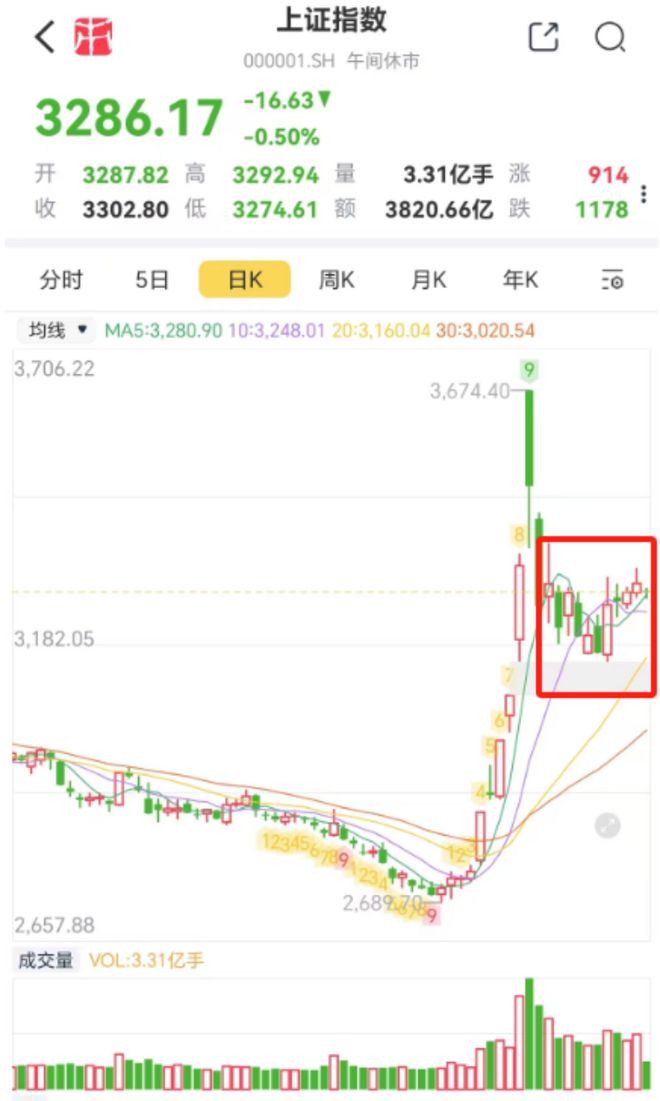This screenshot has height=1101, width=660.
Task: Expand chart to full screen
Action: coord(607,826)
